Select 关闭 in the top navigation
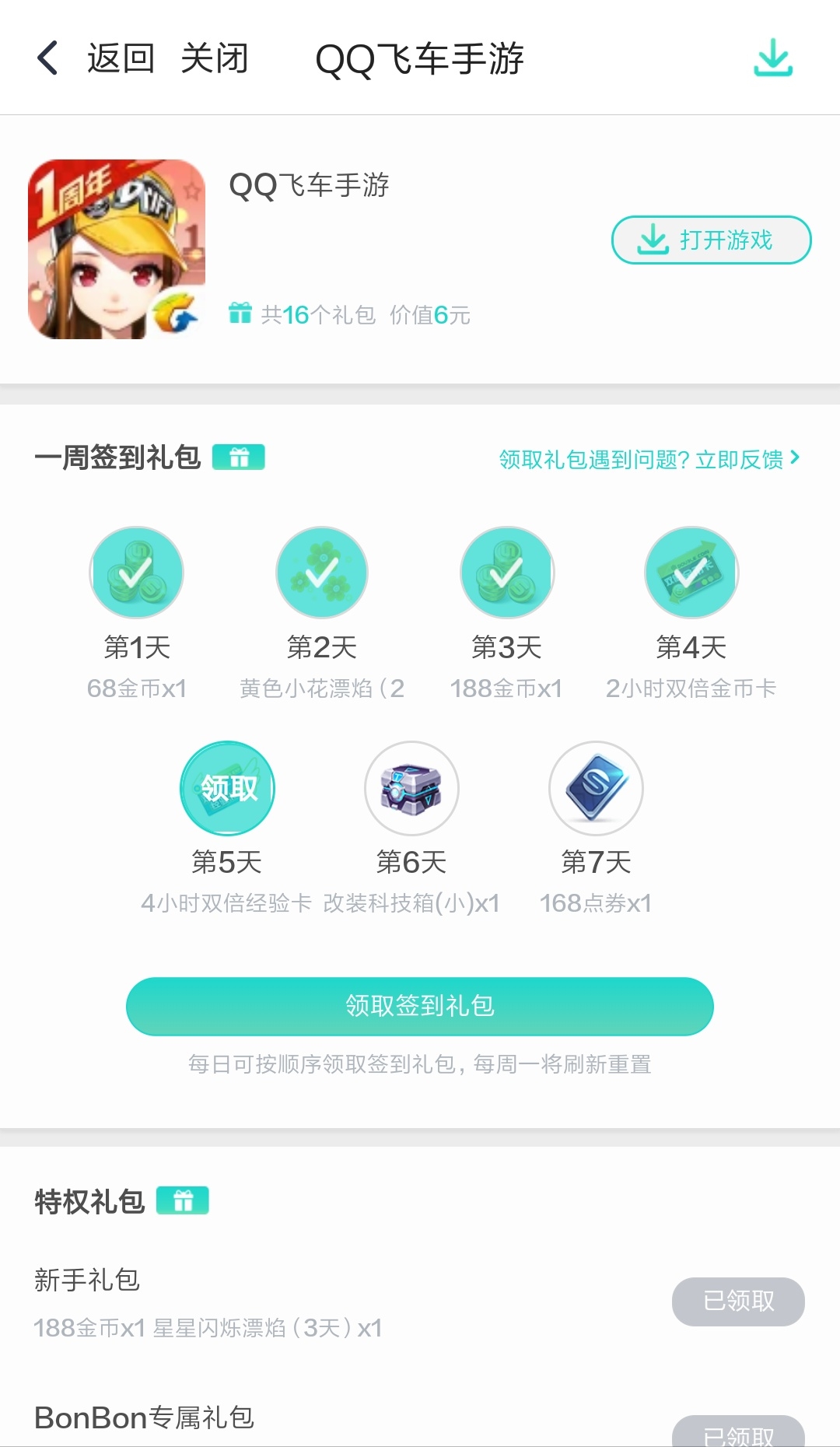This screenshot has width=840, height=1447. (x=215, y=58)
